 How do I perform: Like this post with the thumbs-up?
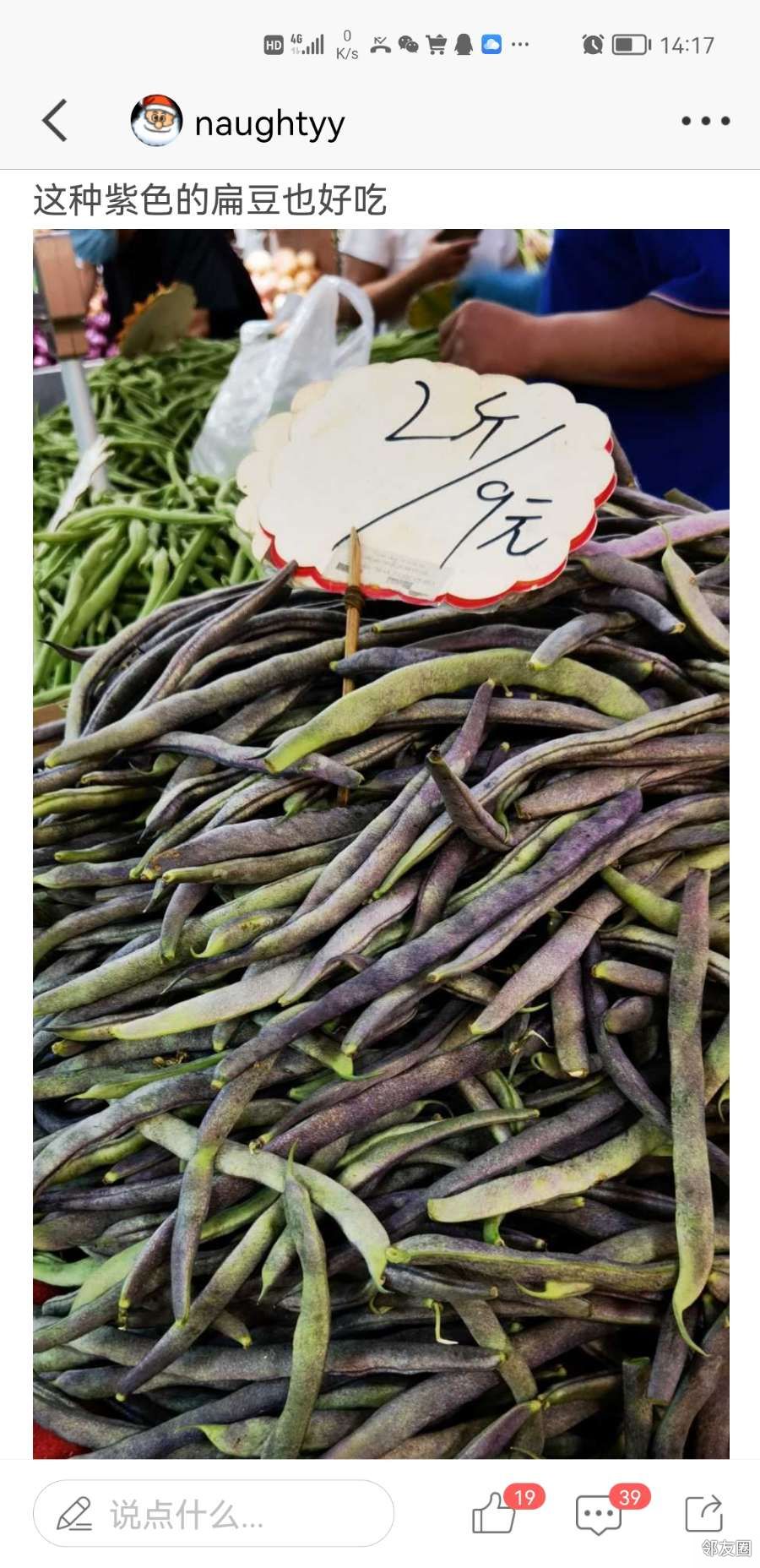pyautogui.click(x=494, y=1514)
